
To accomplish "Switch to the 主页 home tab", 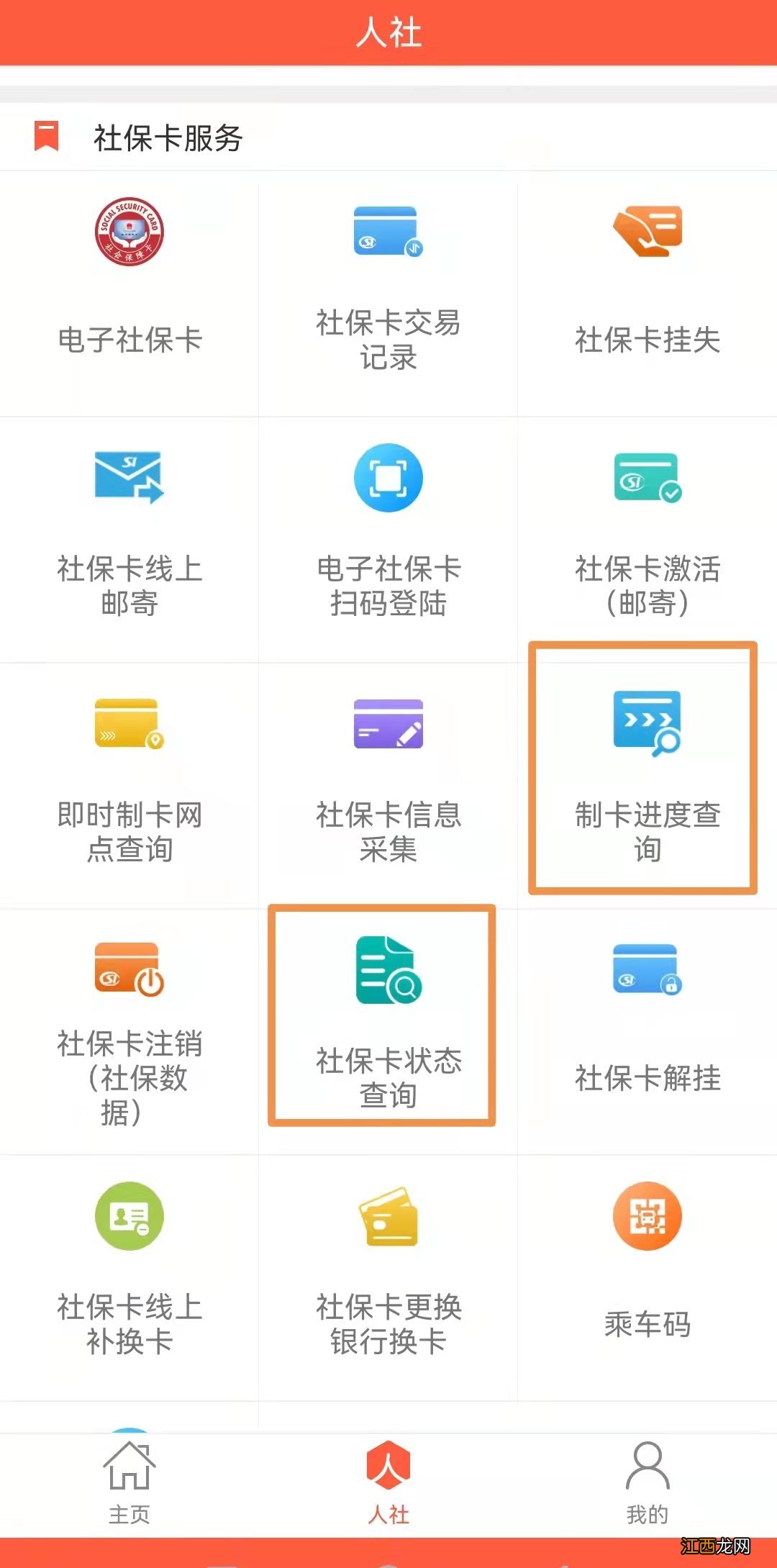I will [x=129, y=1482].
